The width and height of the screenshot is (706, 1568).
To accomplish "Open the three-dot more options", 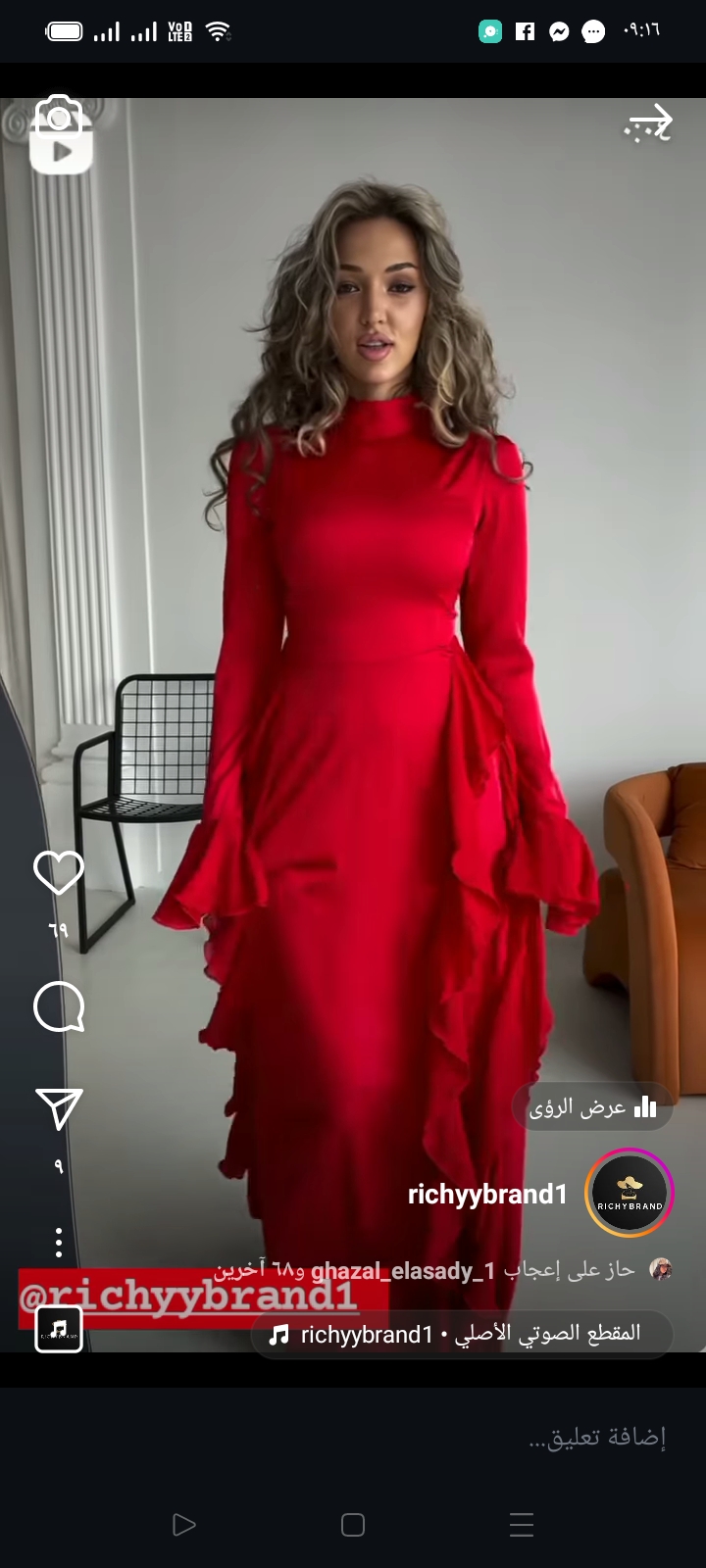I will (59, 1242).
